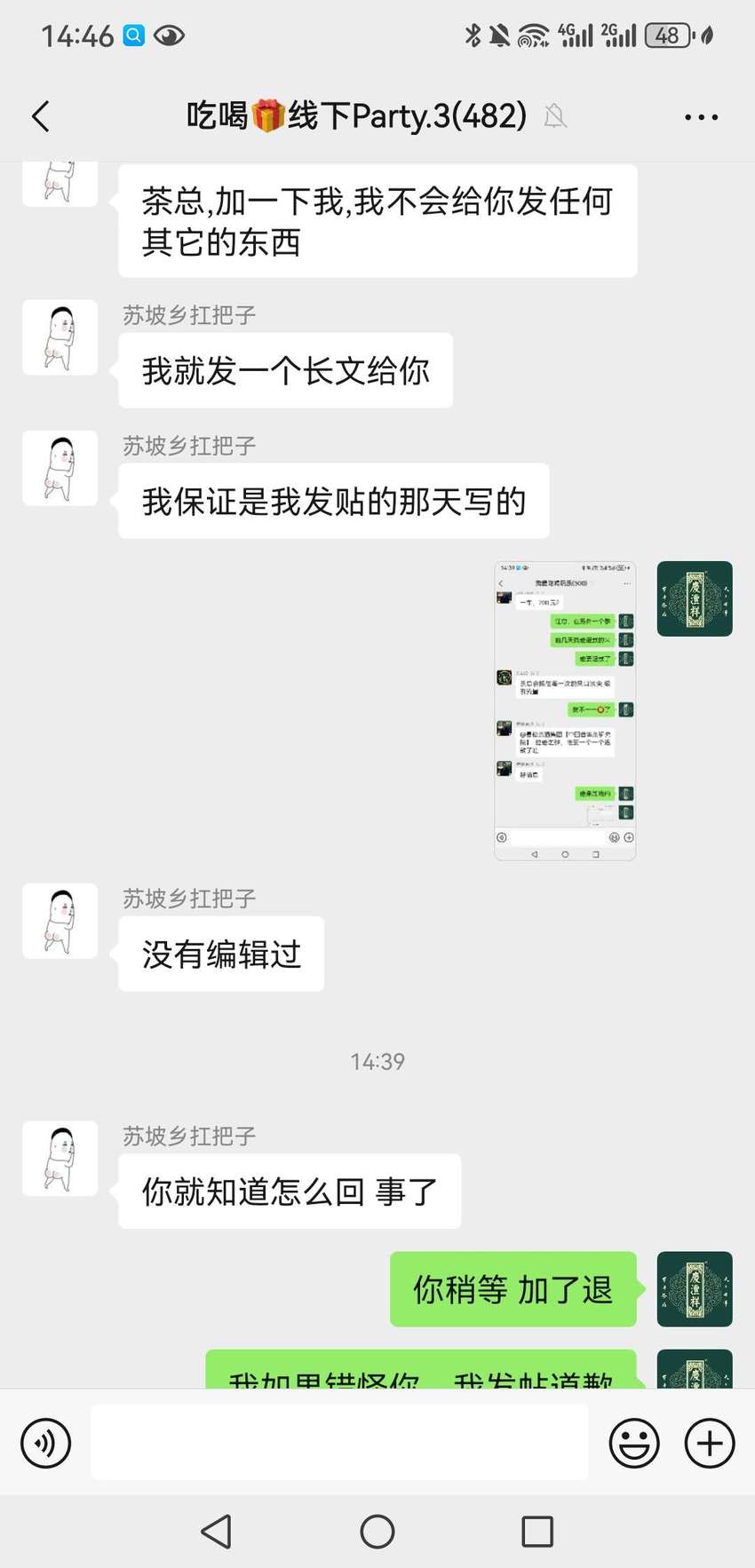Open the plus attachments menu
Viewport: 755px width, 1568px height.
pos(710,1443)
